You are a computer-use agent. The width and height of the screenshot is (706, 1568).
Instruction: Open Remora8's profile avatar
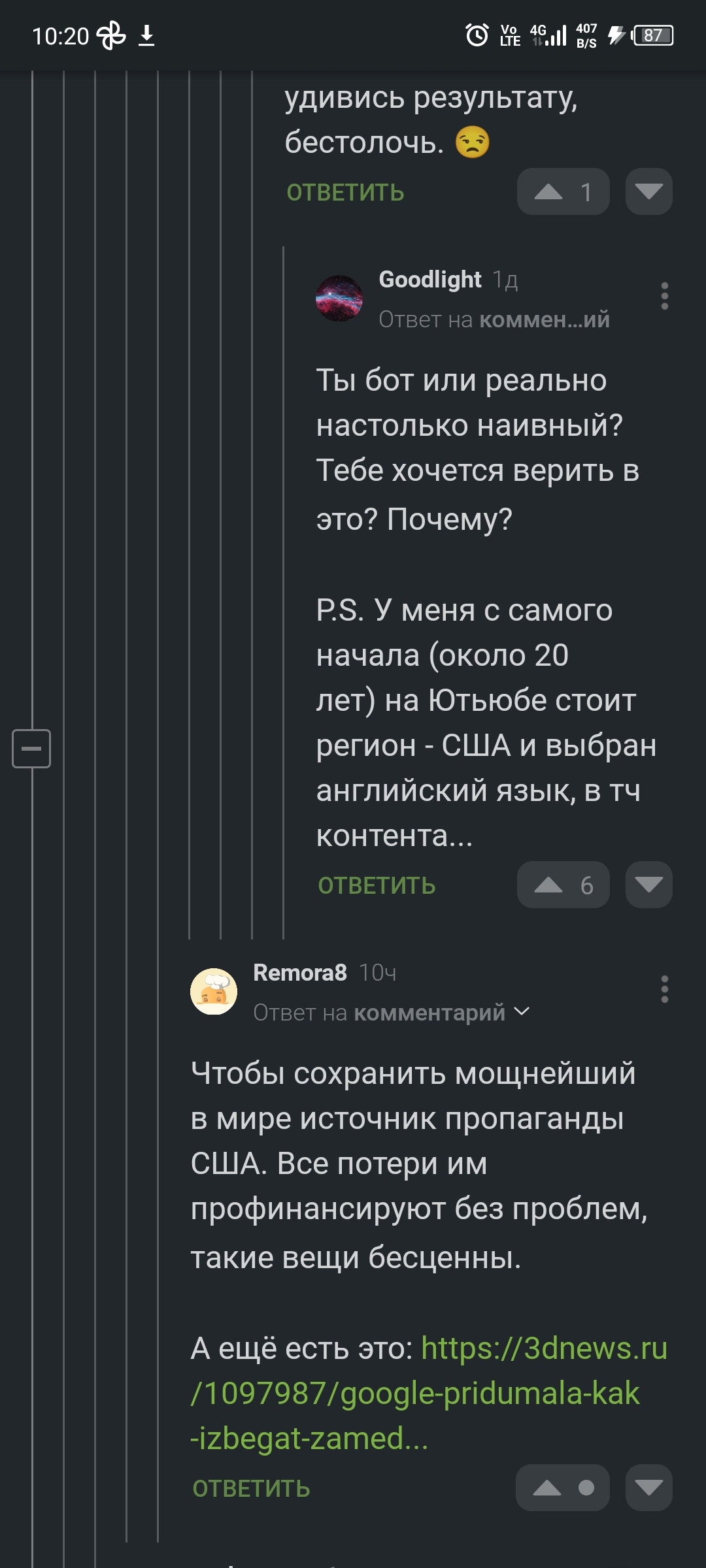213,991
